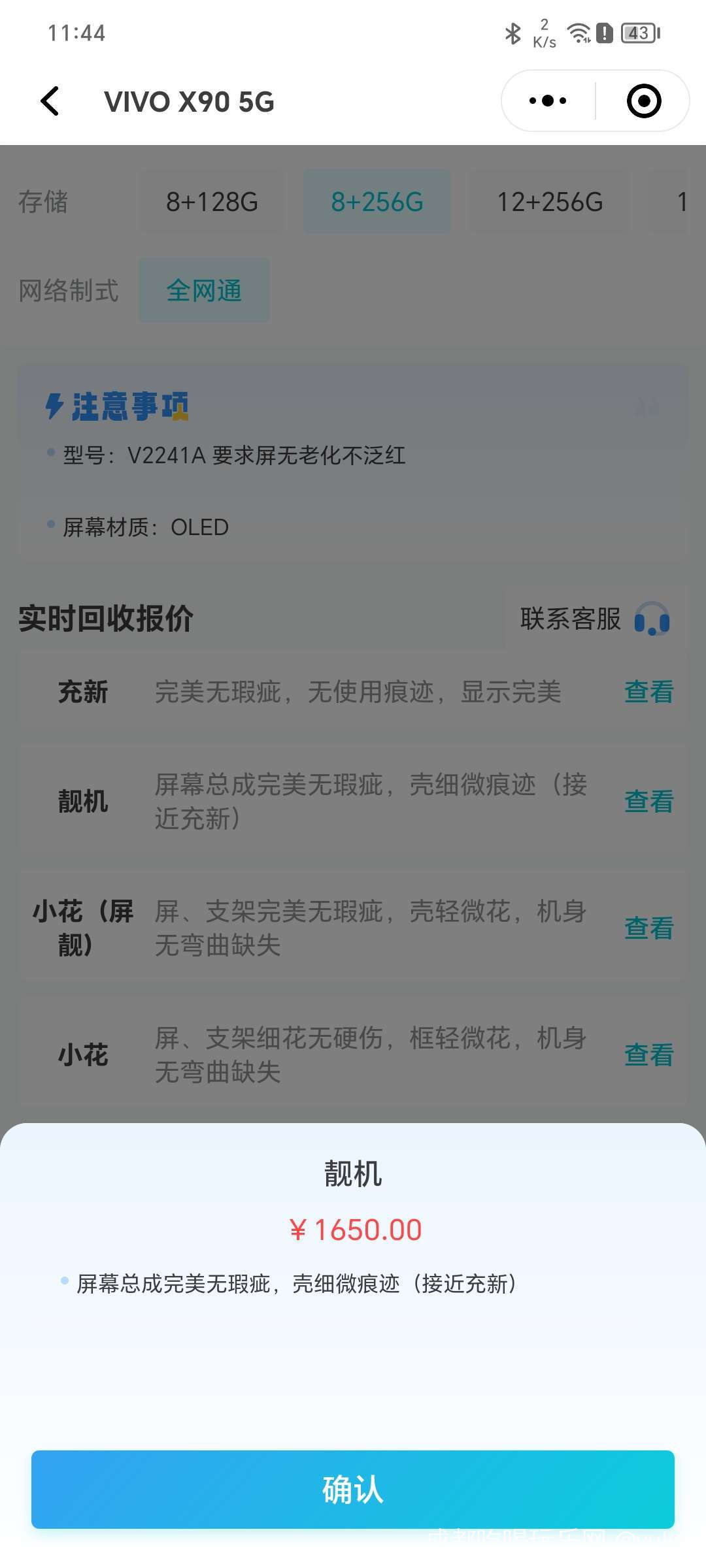This screenshot has width=706, height=1568.
Task: View the price for 小花 condition
Action: point(648,1055)
